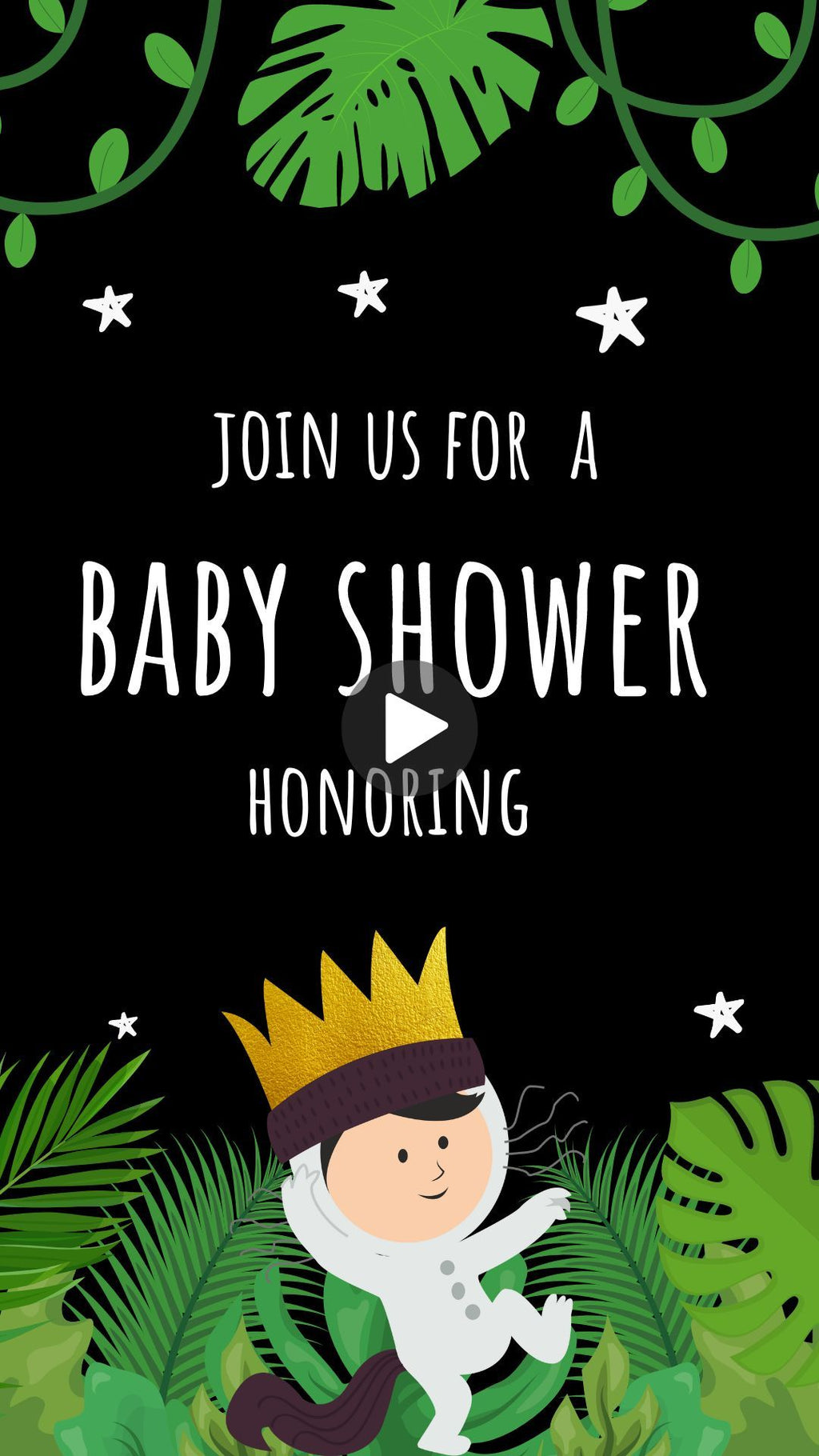Play the baby shower invitation video
This screenshot has height=1456, width=819.
[409, 728]
